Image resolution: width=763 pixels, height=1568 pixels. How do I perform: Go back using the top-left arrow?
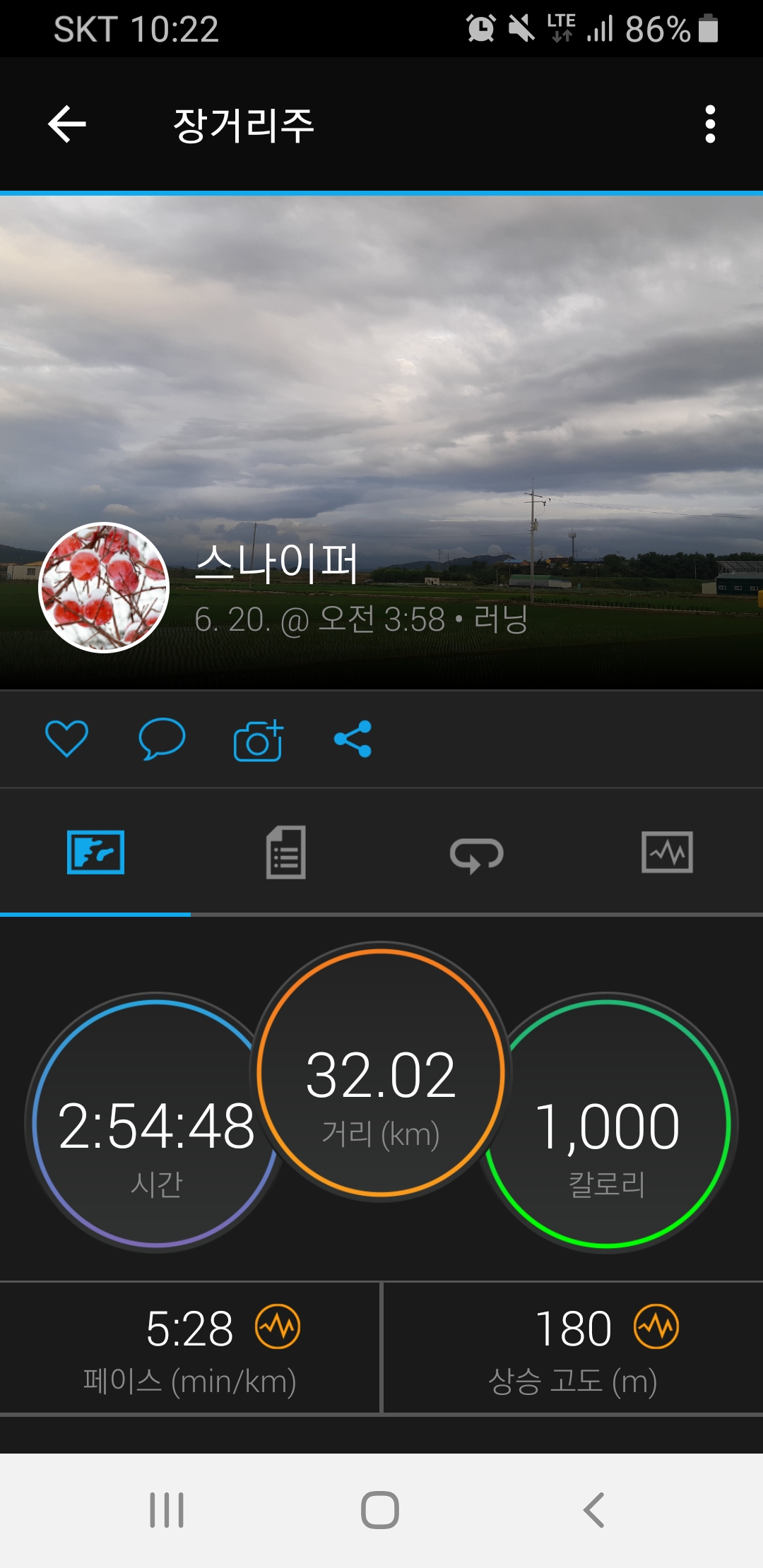[x=67, y=124]
